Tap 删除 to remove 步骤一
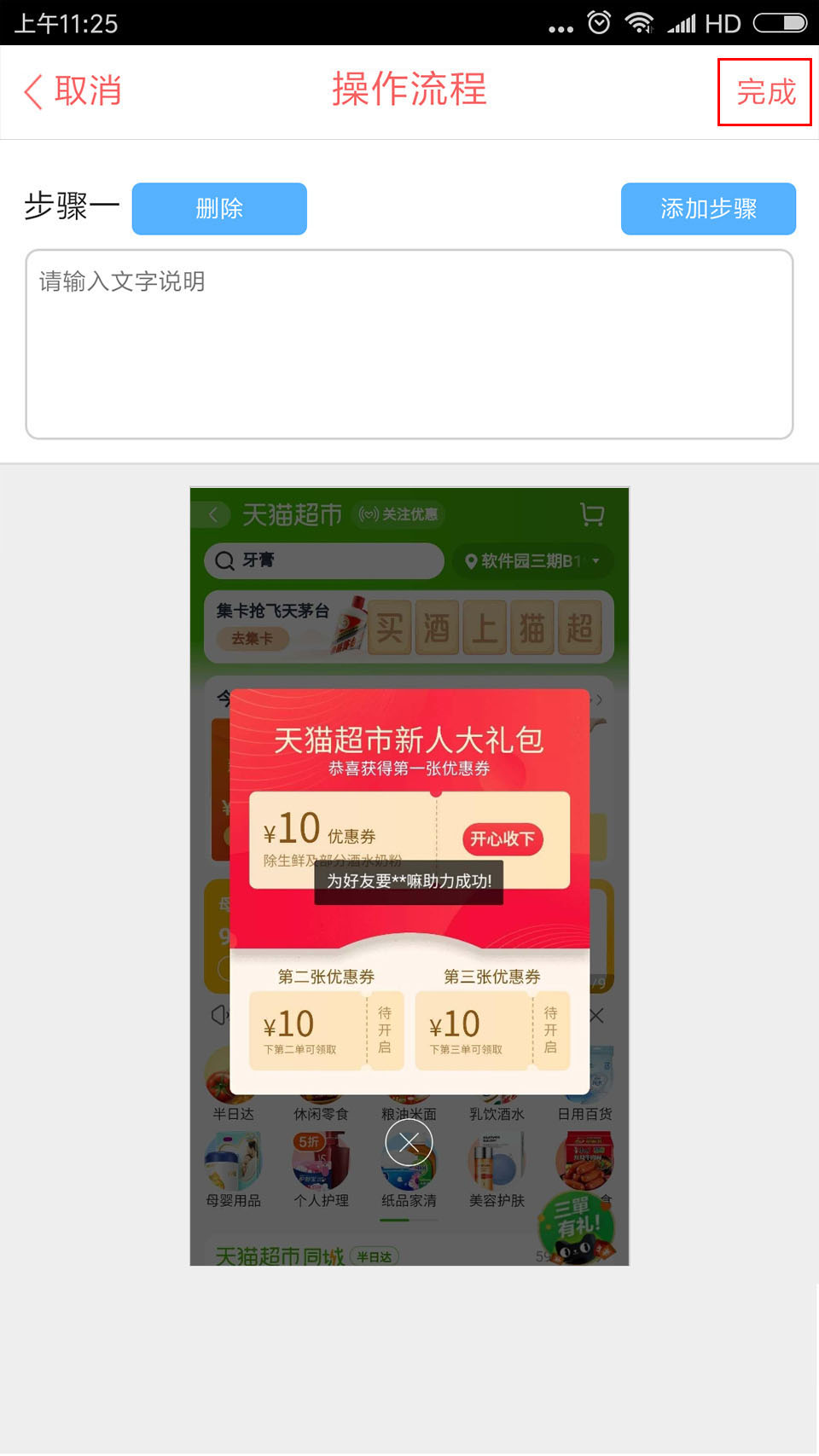Image resolution: width=819 pixels, height=1456 pixels. coord(218,208)
